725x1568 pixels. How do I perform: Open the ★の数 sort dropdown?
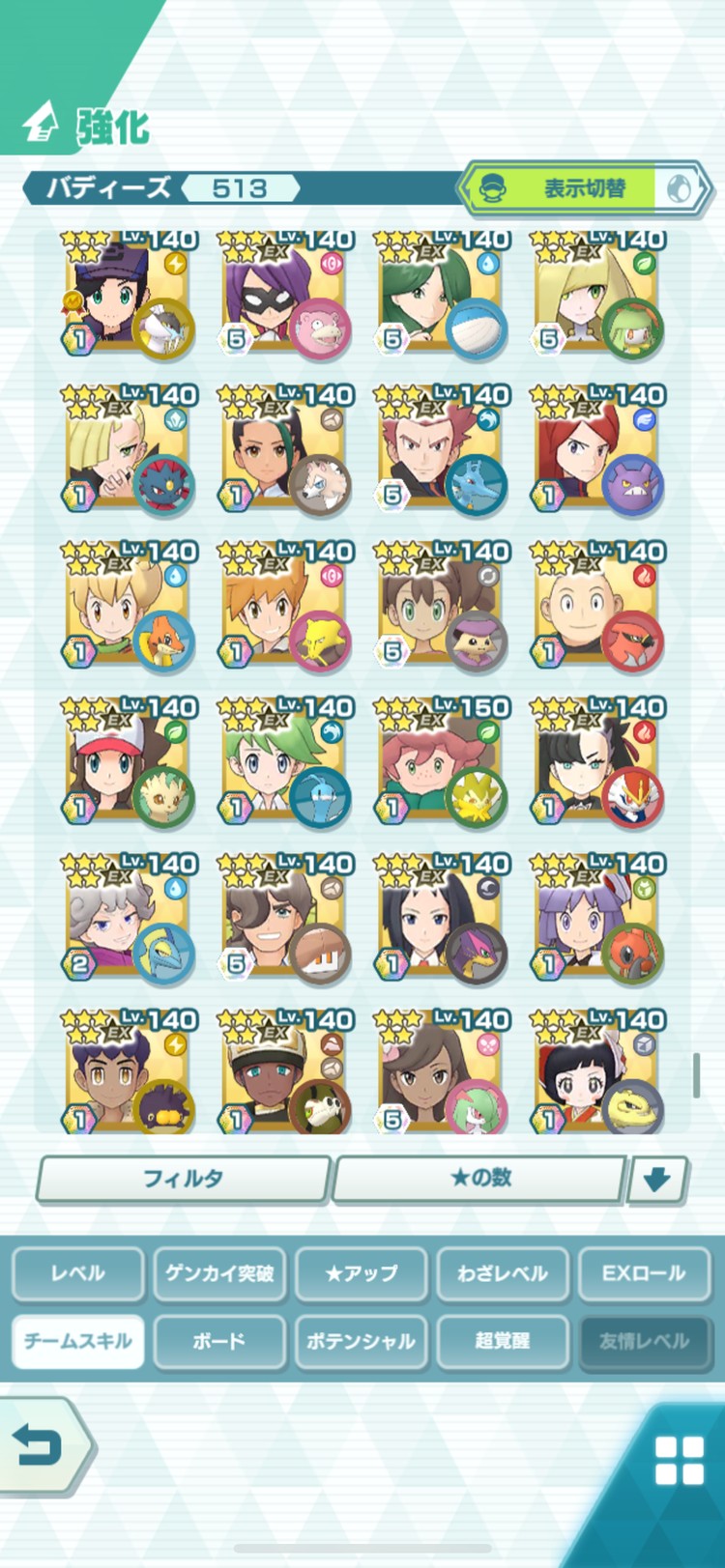[x=479, y=1179]
